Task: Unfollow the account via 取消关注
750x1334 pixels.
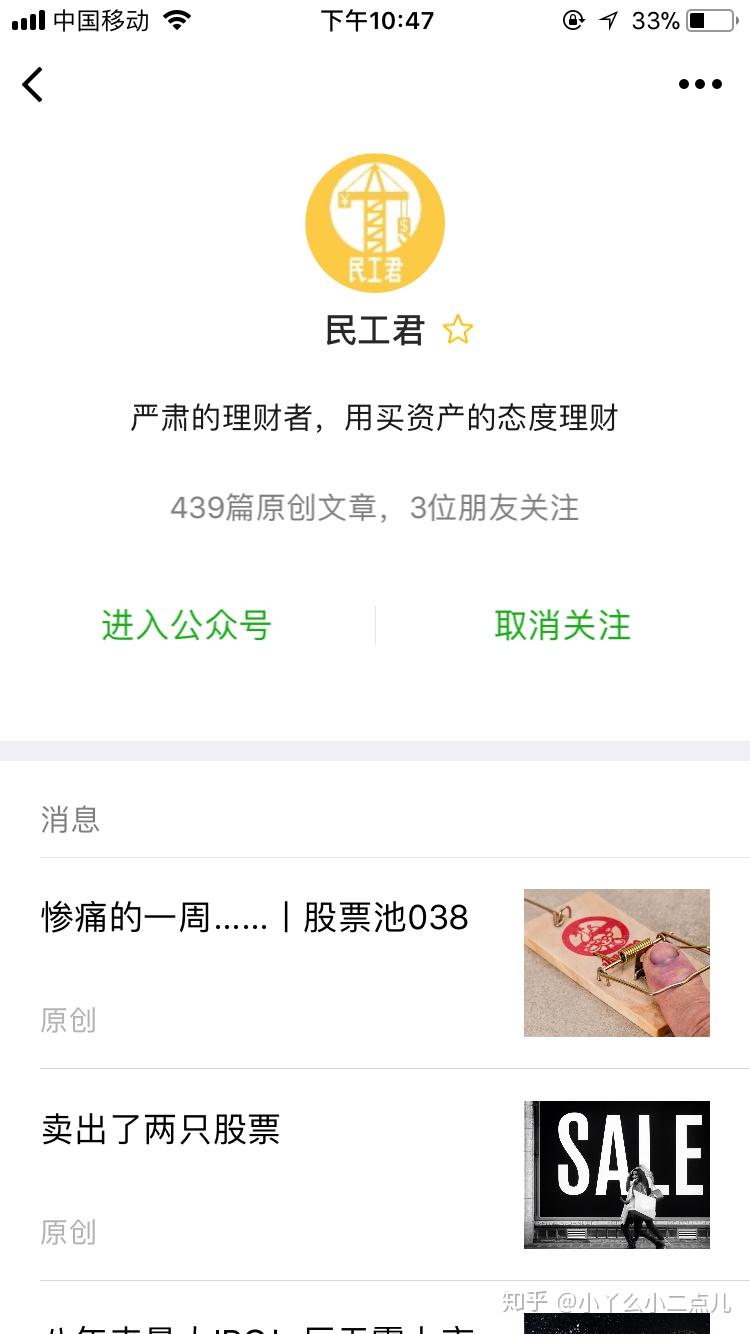Action: (x=562, y=626)
